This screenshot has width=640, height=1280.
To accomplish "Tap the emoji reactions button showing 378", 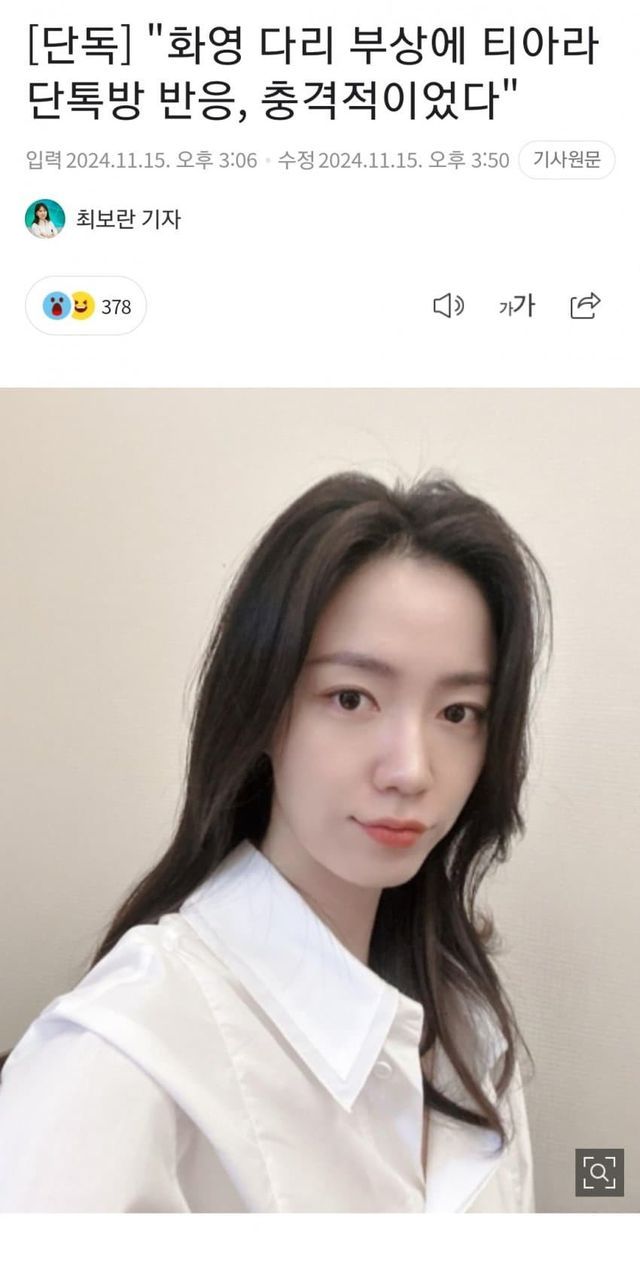I will (x=86, y=306).
